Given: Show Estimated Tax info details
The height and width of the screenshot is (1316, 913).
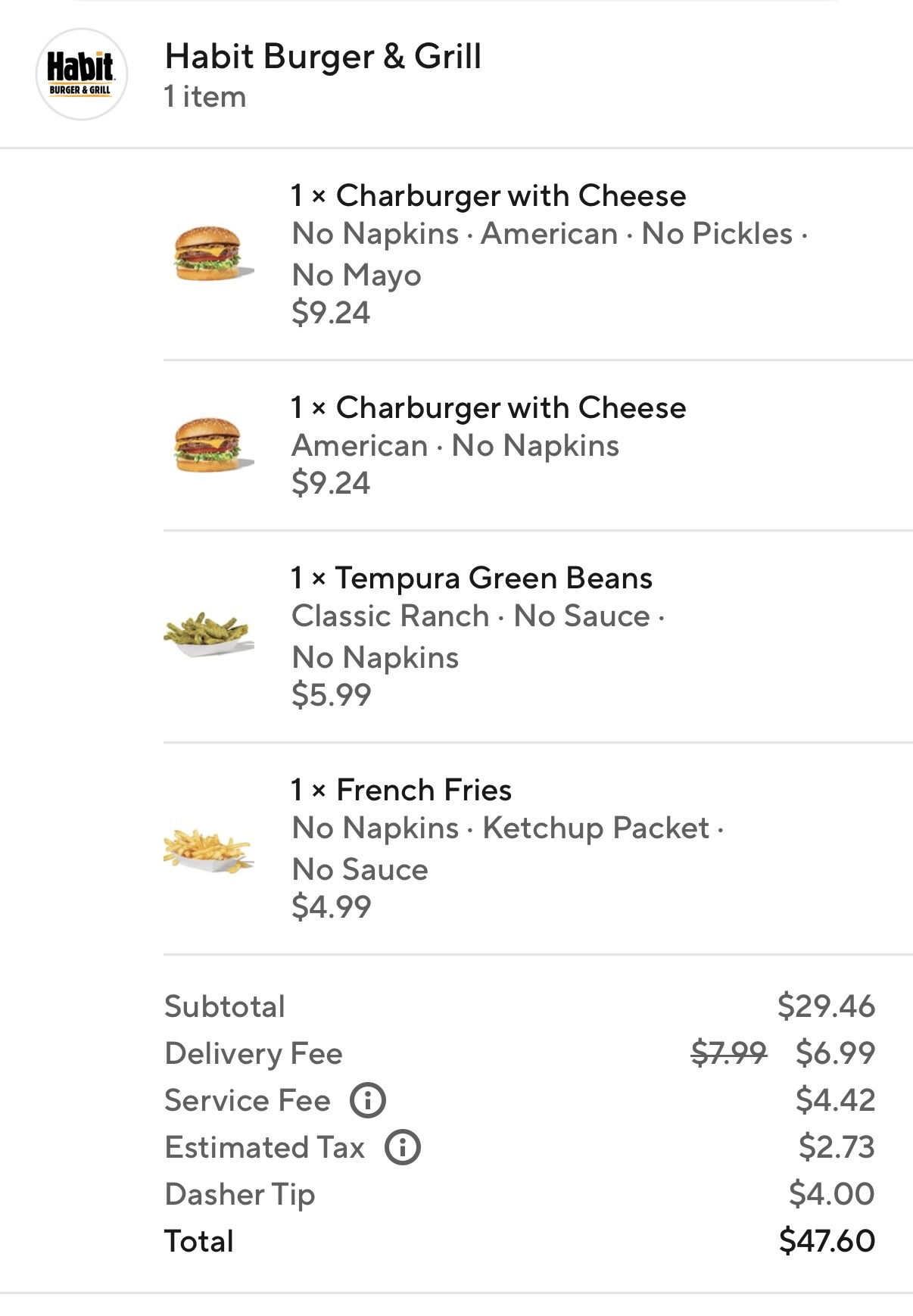Looking at the screenshot, I should [403, 1147].
